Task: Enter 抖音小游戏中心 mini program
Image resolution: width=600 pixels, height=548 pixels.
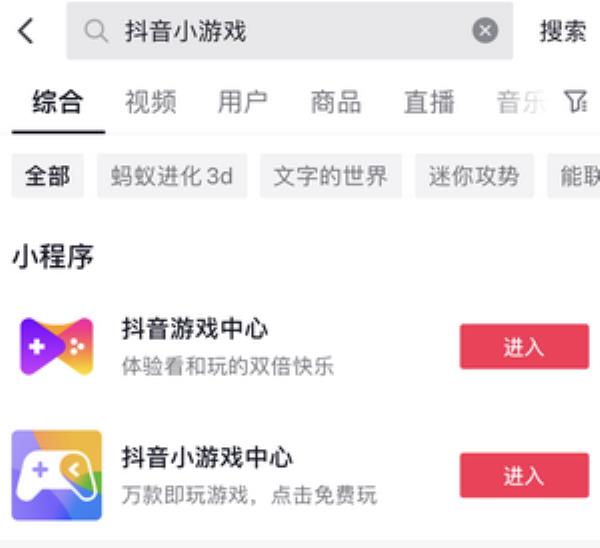Action: (x=523, y=475)
